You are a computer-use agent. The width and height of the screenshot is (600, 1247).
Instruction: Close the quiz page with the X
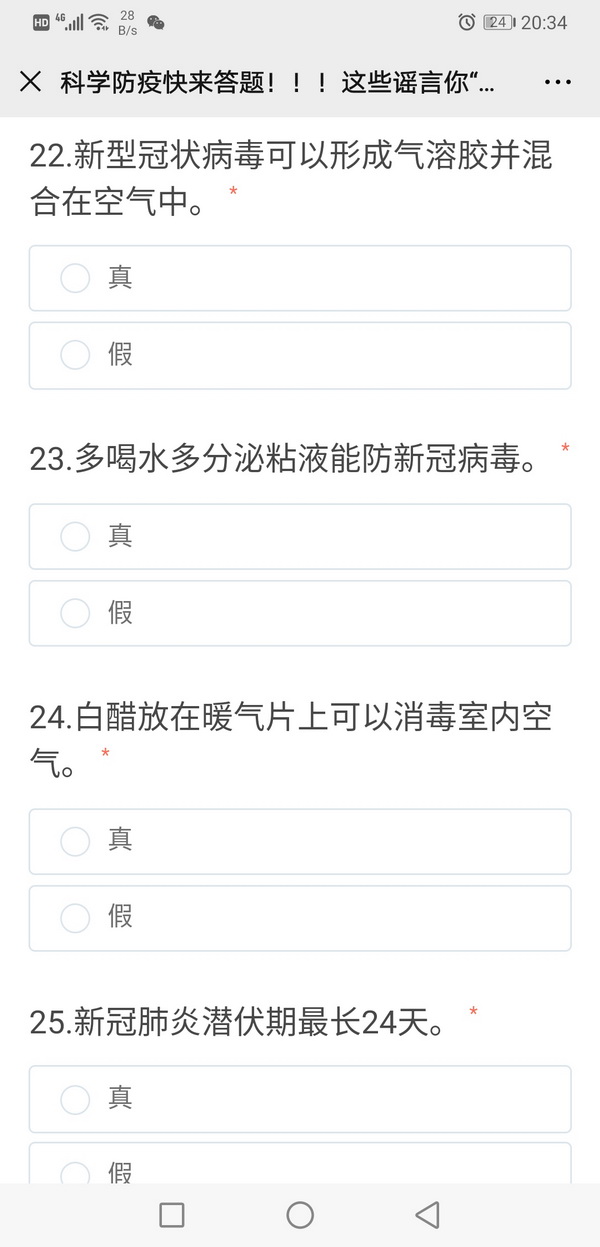point(31,82)
